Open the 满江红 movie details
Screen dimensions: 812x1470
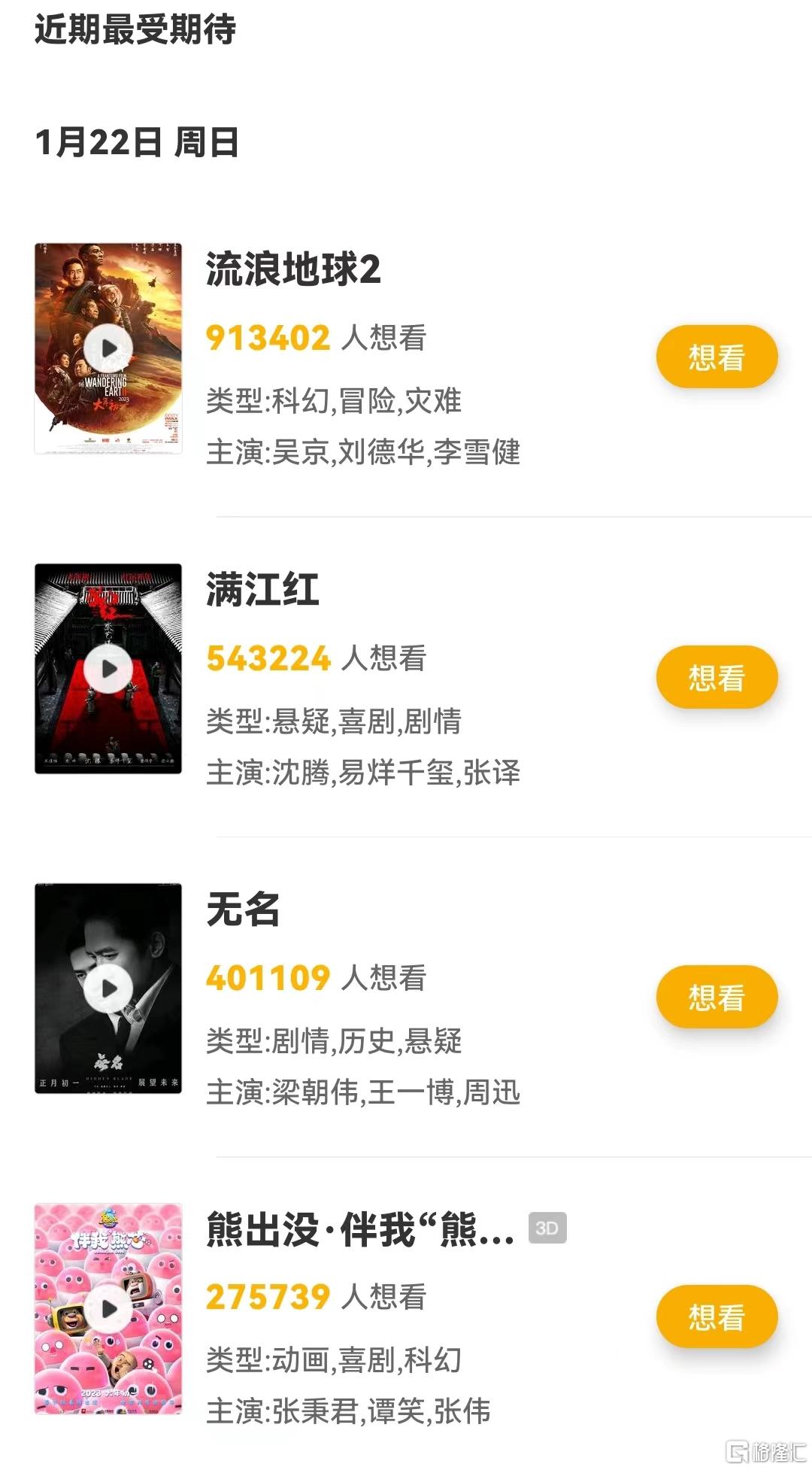262,589
